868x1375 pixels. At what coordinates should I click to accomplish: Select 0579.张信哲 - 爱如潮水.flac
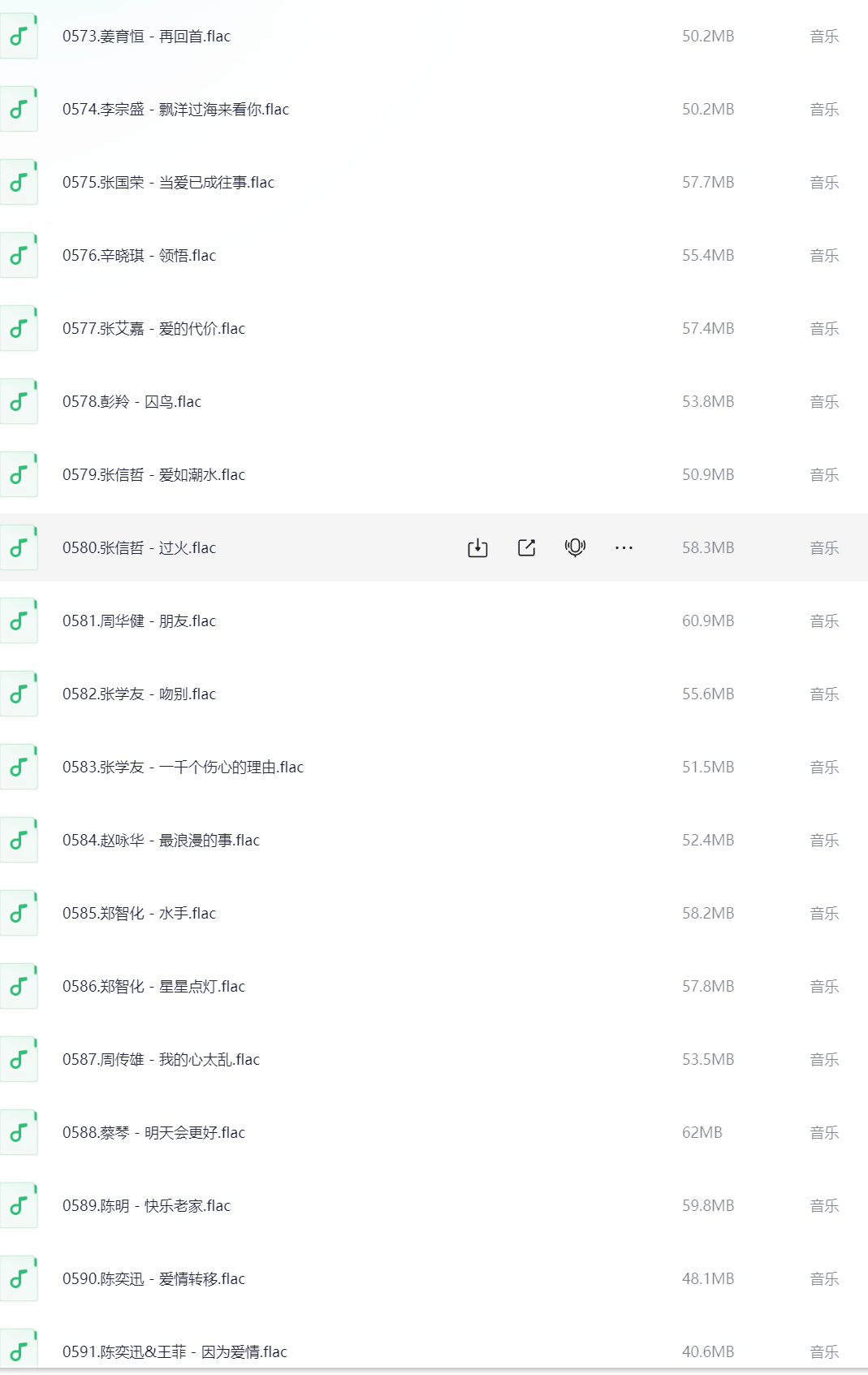153,475
